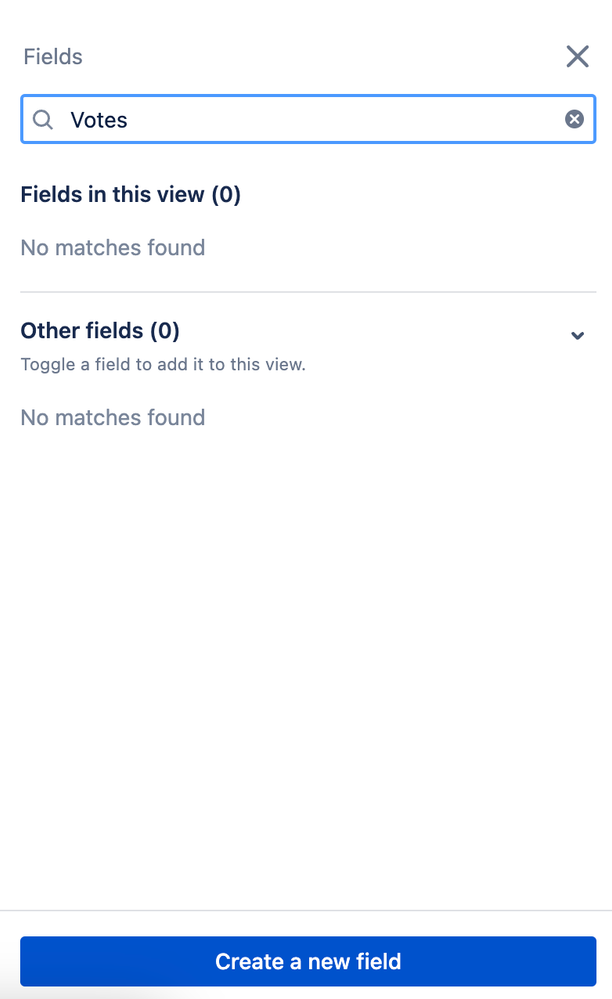Viewport: 612px width, 999px height.
Task: Create a new field
Action: coord(308,962)
